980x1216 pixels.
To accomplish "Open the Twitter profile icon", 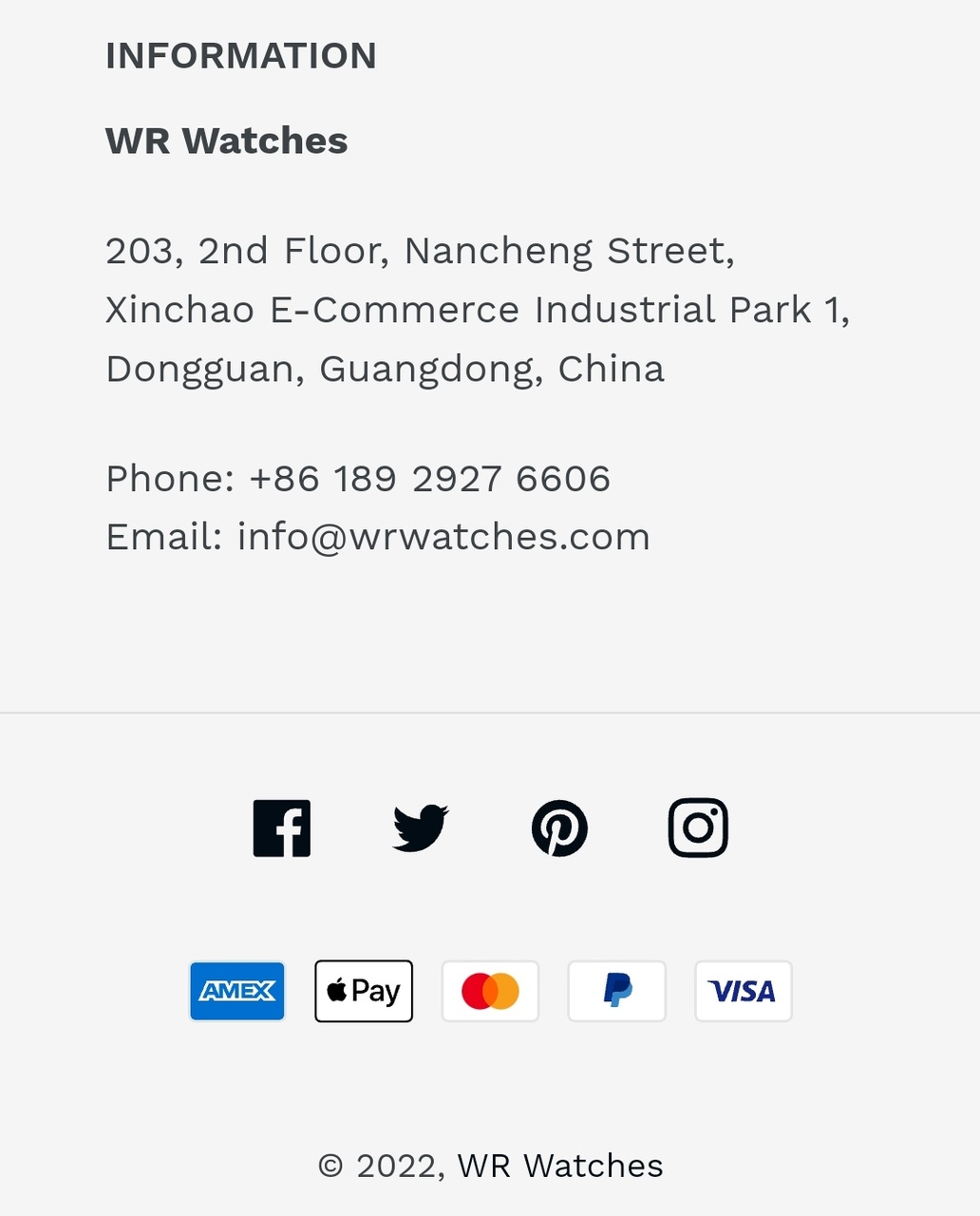I will click(421, 828).
